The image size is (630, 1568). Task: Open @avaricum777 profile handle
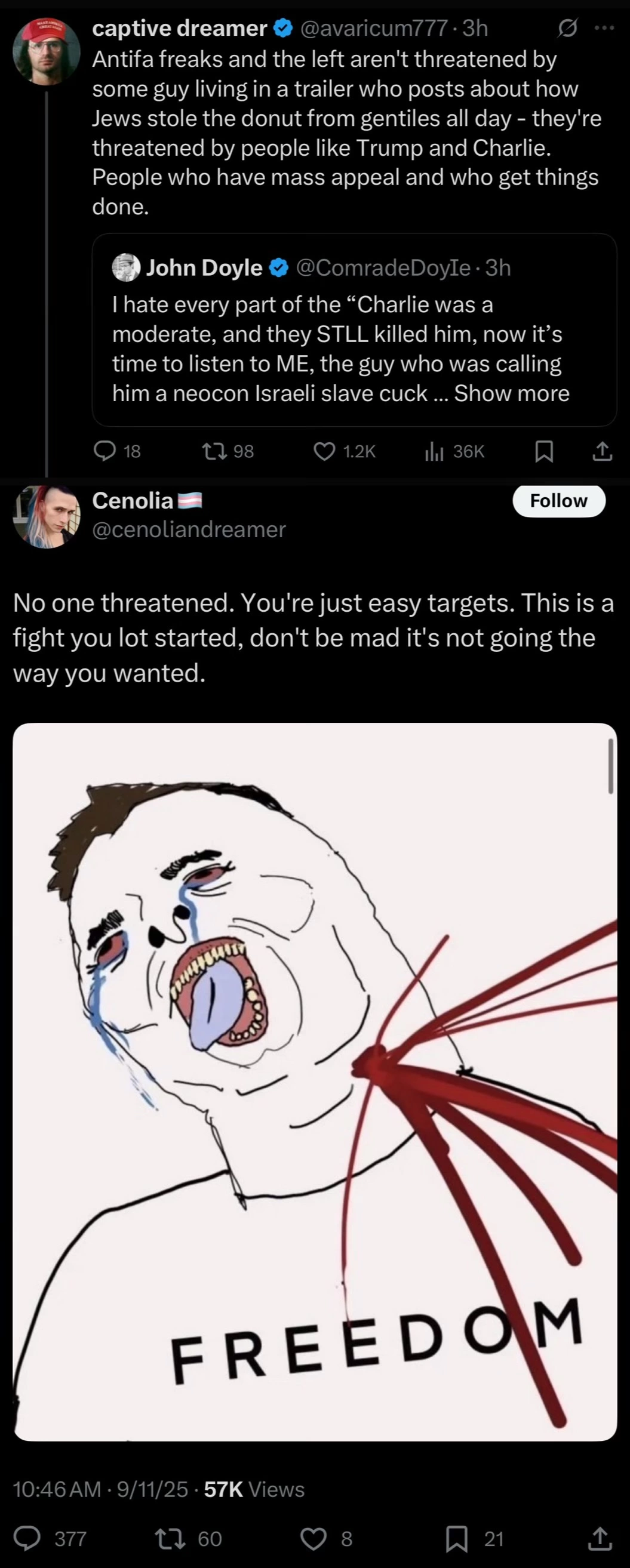point(374,28)
